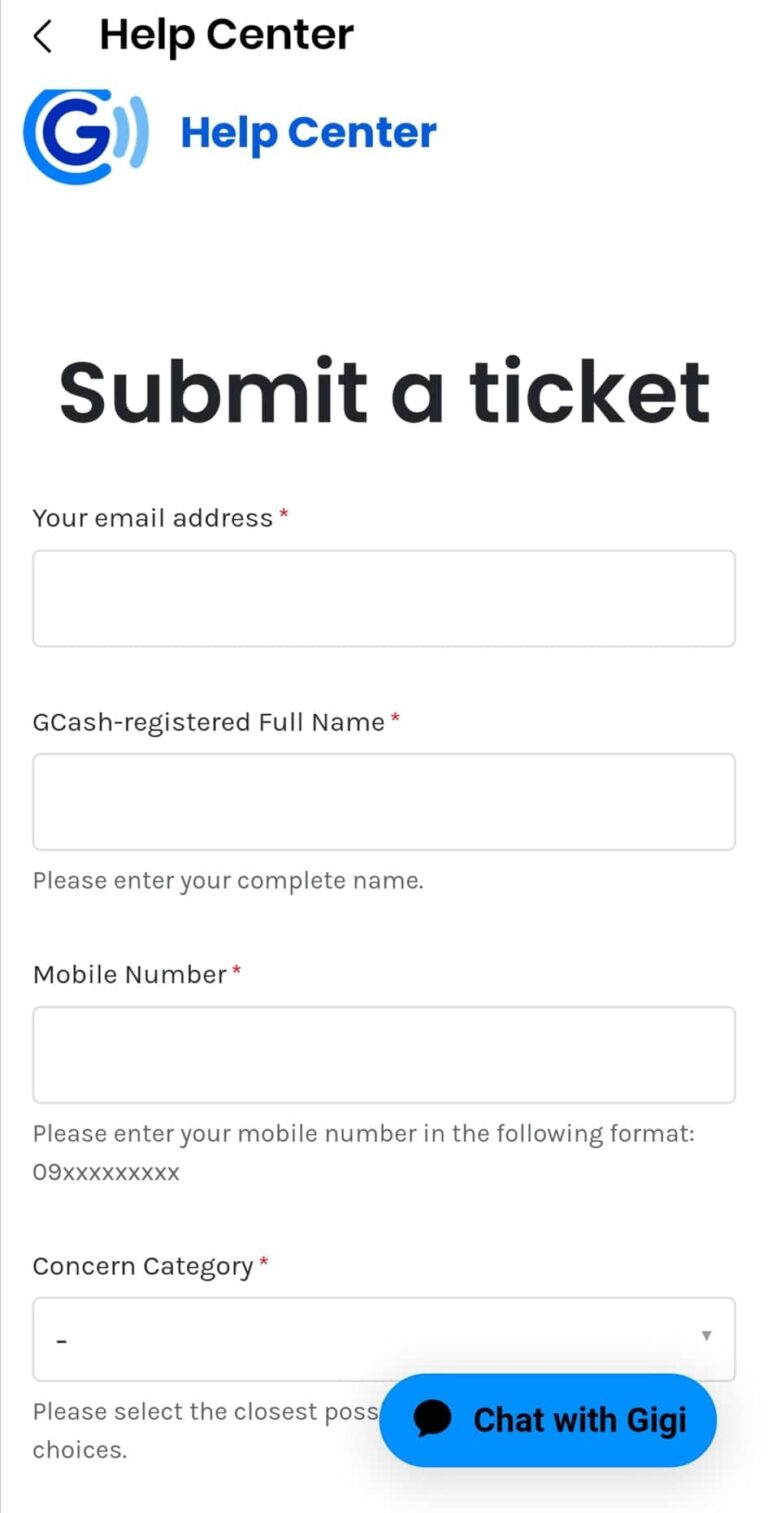
Task: Click the 'Please enter your complete name' hint
Action: [x=228, y=880]
